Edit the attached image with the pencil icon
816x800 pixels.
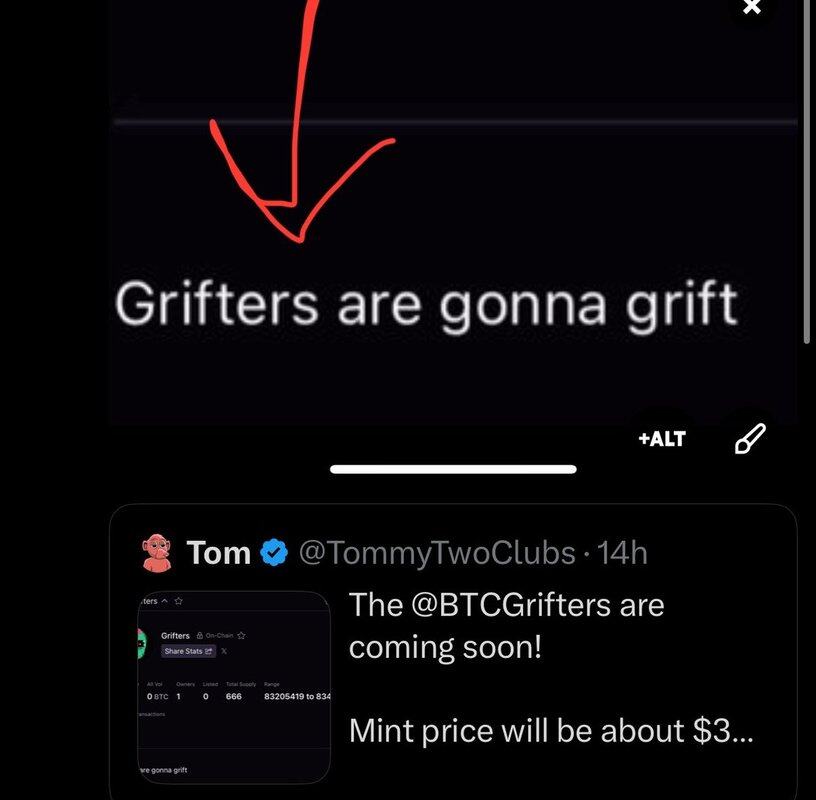click(x=750, y=438)
